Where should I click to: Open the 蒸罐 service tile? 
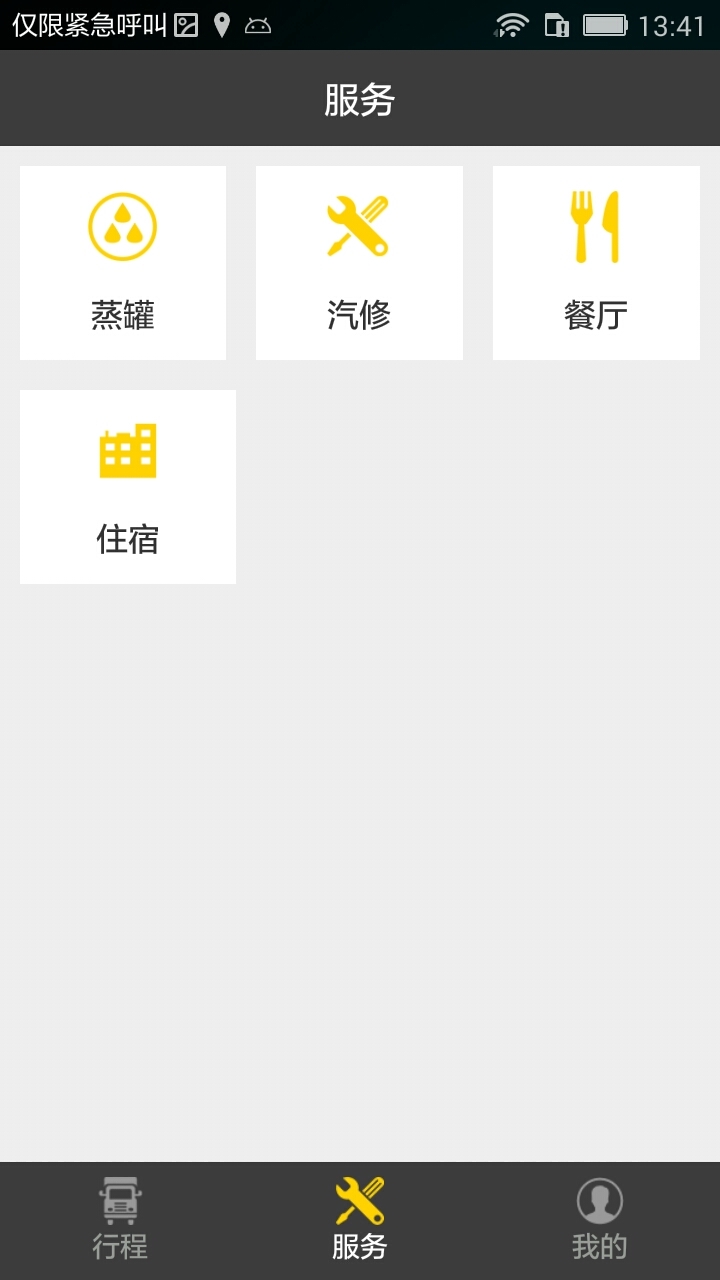pos(123,263)
